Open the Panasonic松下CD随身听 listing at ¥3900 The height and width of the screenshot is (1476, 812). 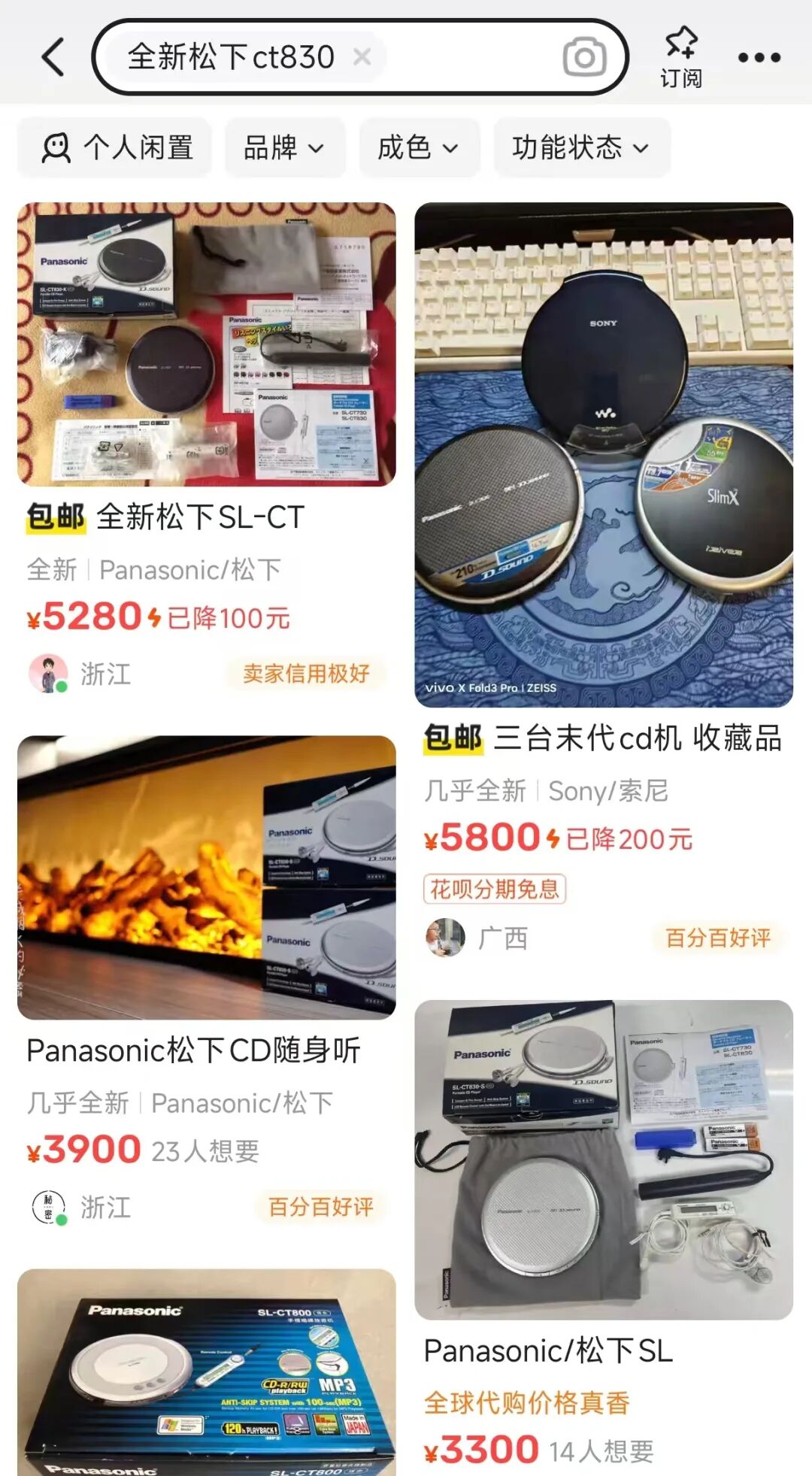(x=206, y=877)
